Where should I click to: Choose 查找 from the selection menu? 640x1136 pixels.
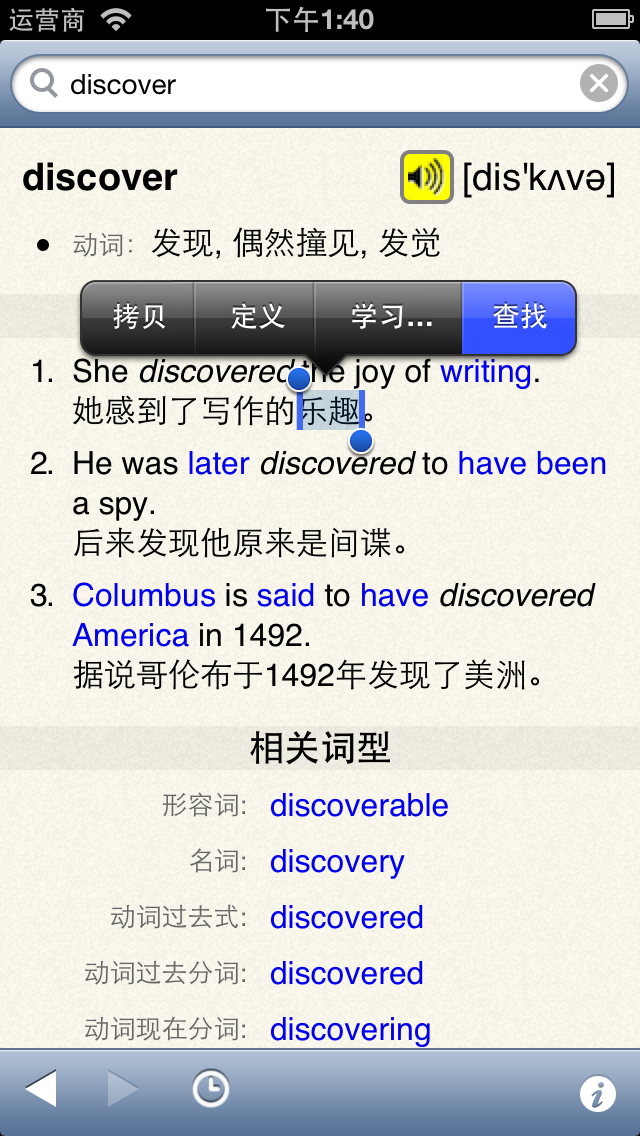point(519,317)
